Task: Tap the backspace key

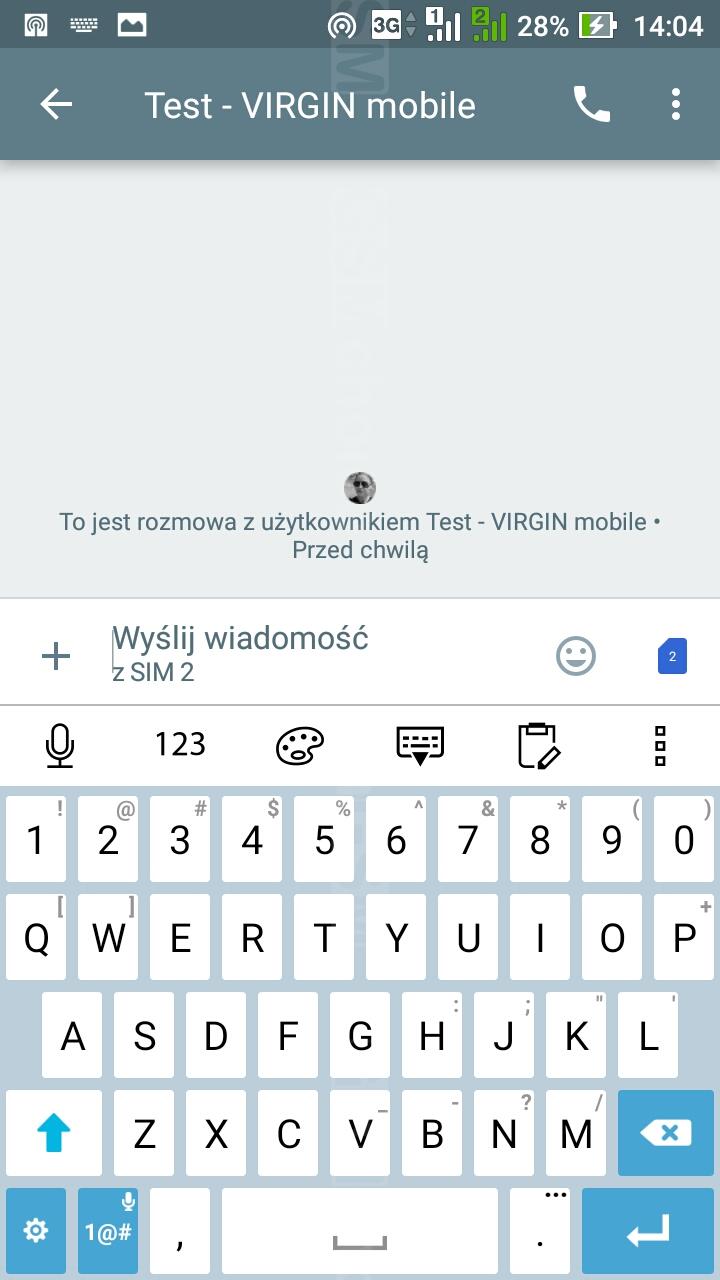Action: [665, 1133]
